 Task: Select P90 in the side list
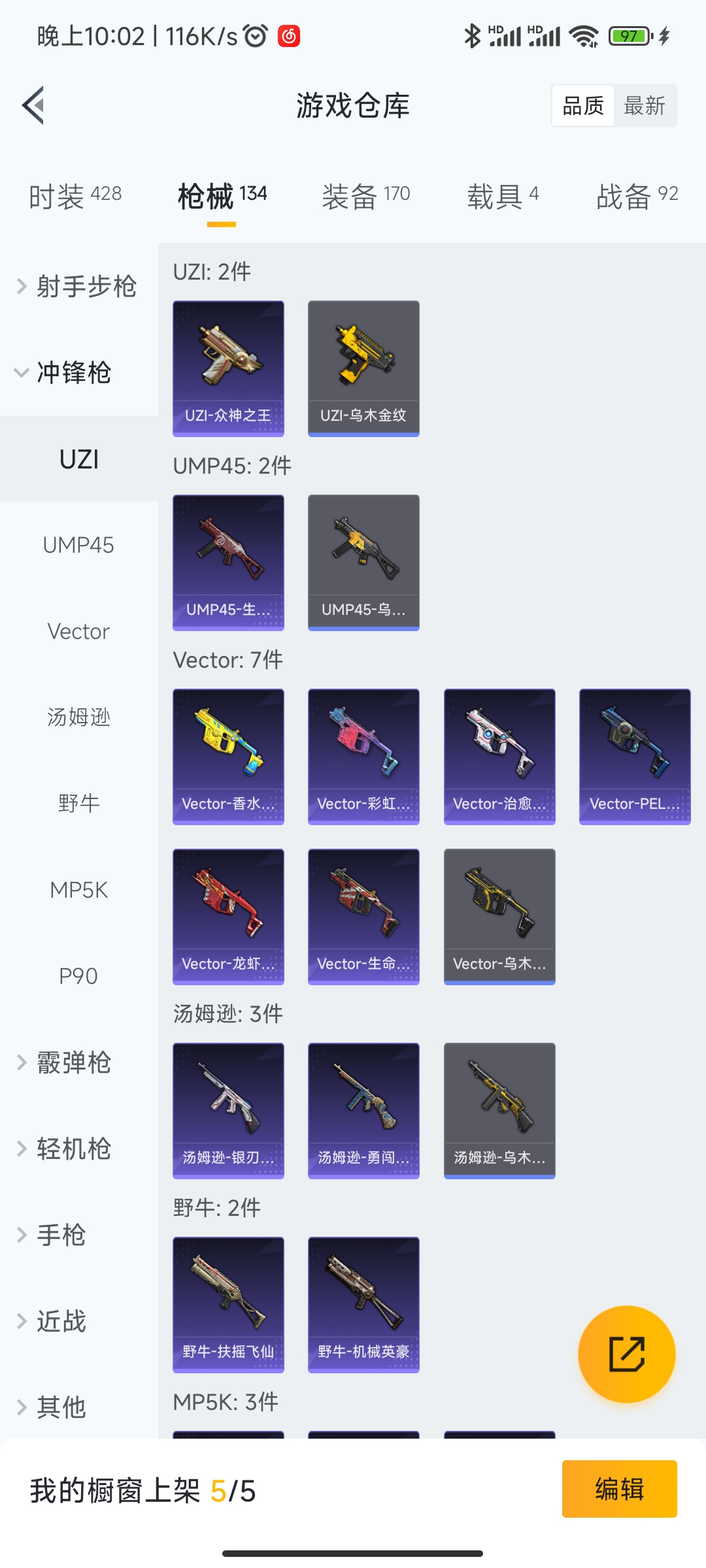[x=78, y=976]
